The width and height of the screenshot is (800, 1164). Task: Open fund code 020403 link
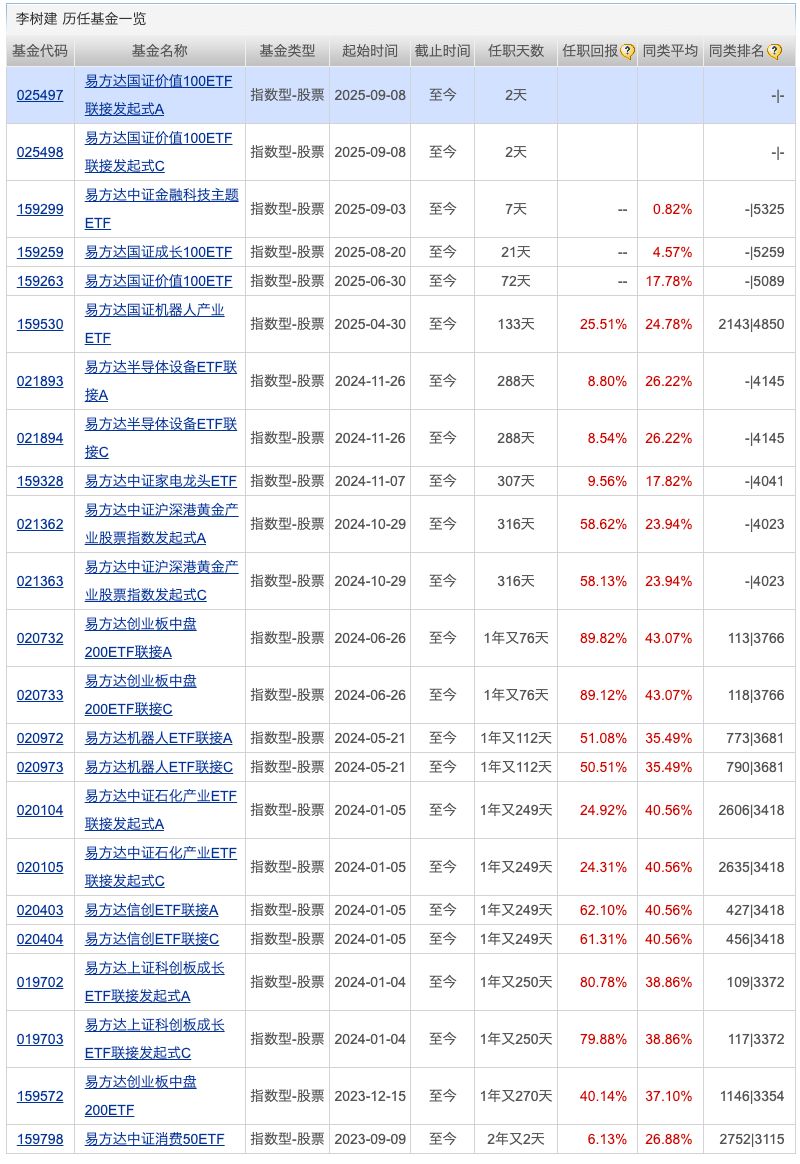(39, 910)
